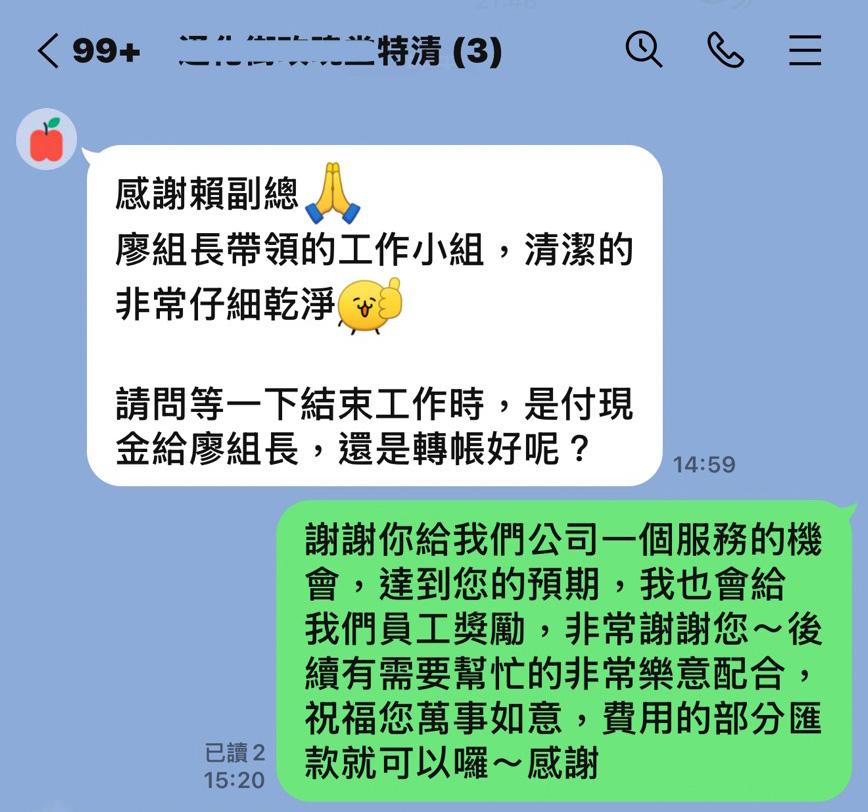Go back to the chat list

click(x=48, y=51)
